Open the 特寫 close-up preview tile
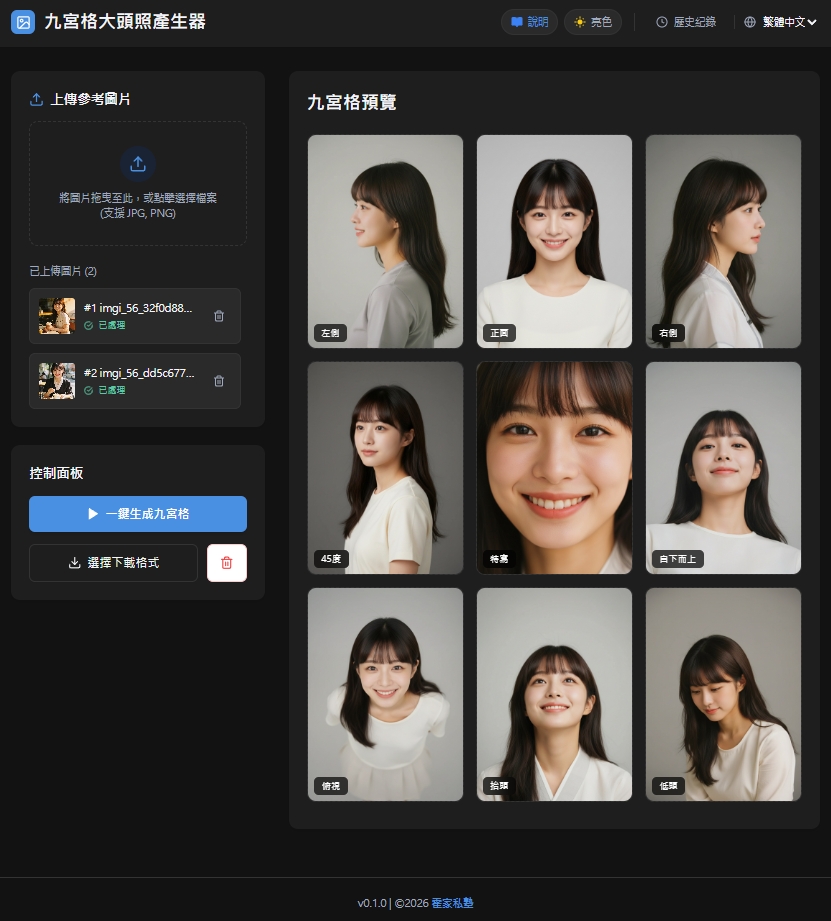831x921 pixels. 554,468
